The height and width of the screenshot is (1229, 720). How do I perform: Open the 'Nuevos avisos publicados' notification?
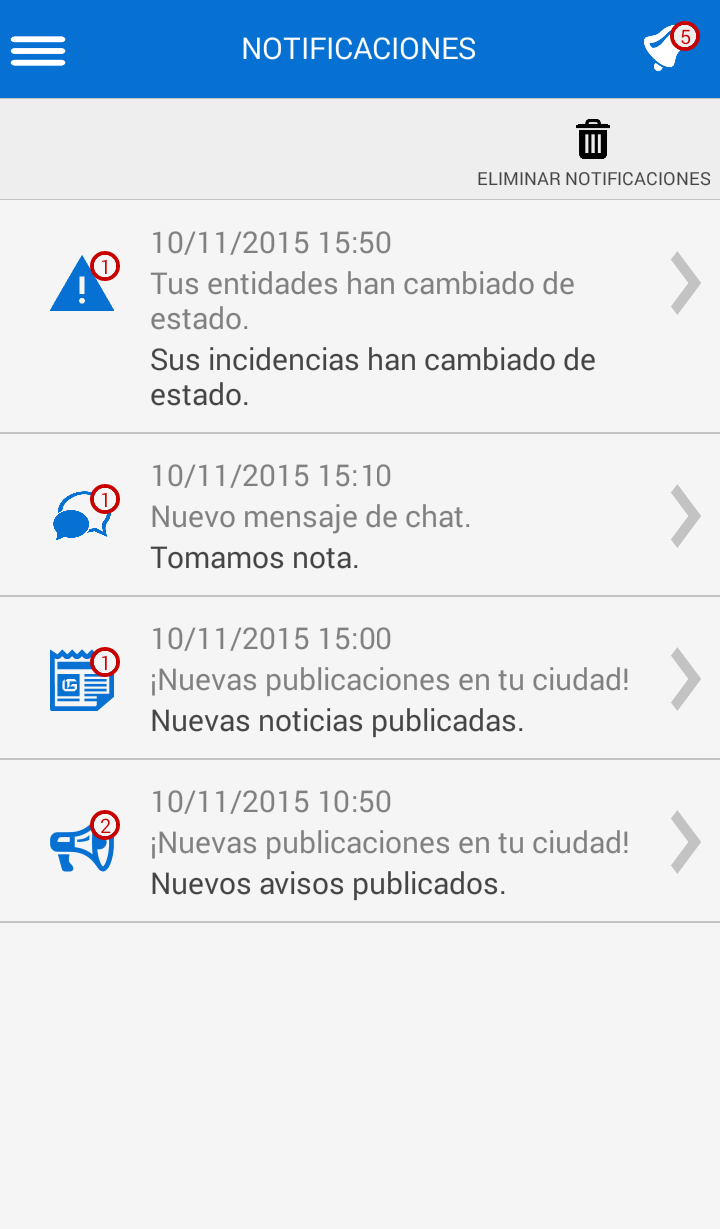point(360,841)
